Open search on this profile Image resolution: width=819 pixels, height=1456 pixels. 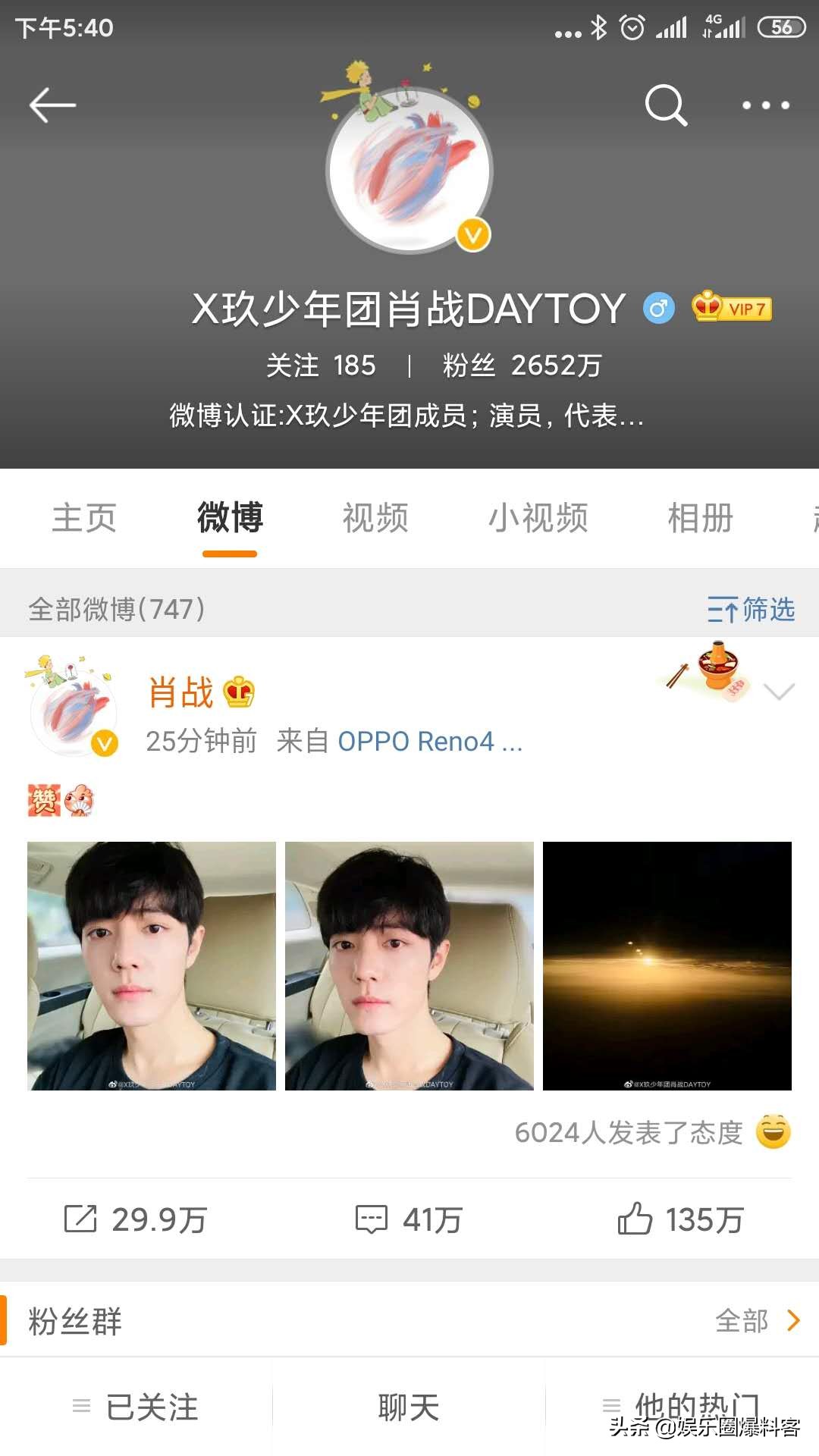[666, 105]
